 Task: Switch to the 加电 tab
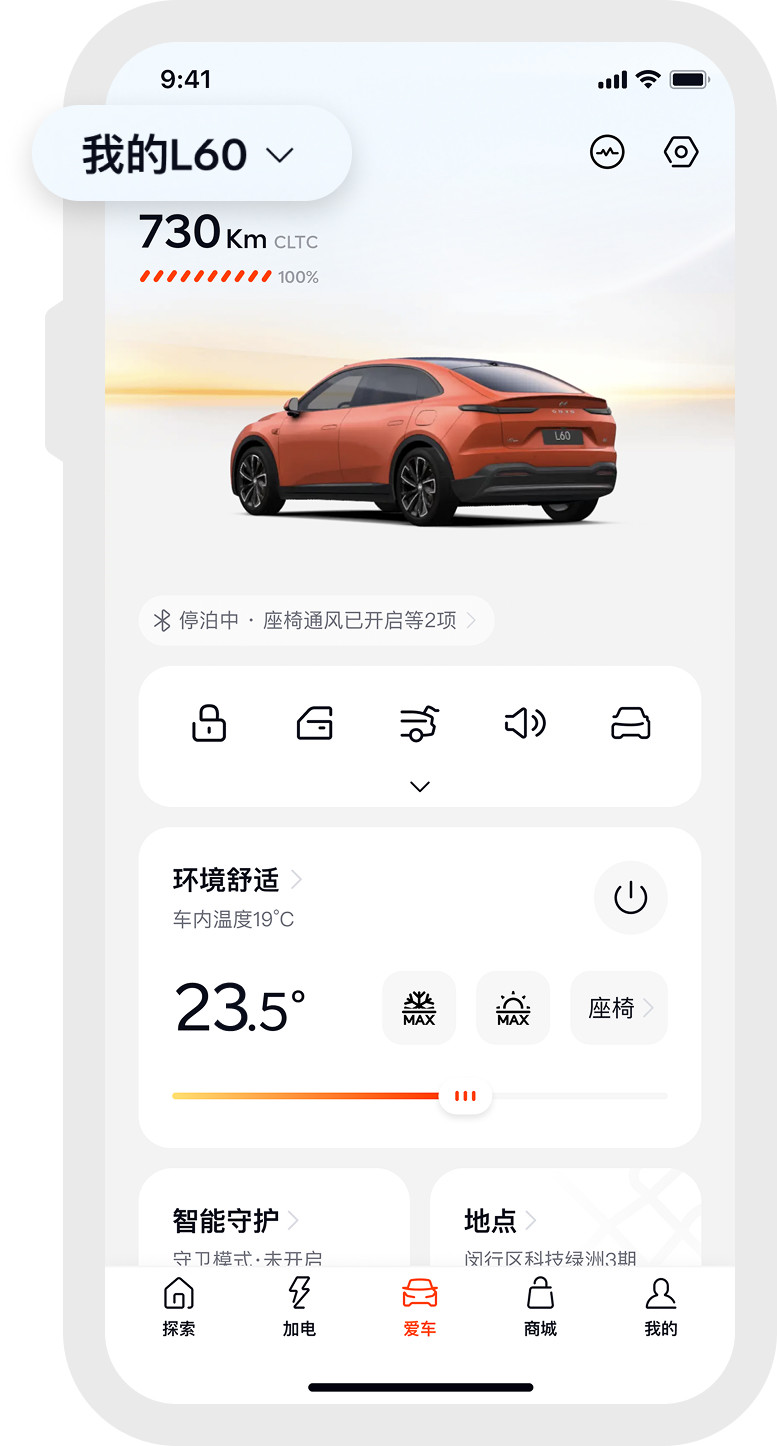tap(299, 1307)
